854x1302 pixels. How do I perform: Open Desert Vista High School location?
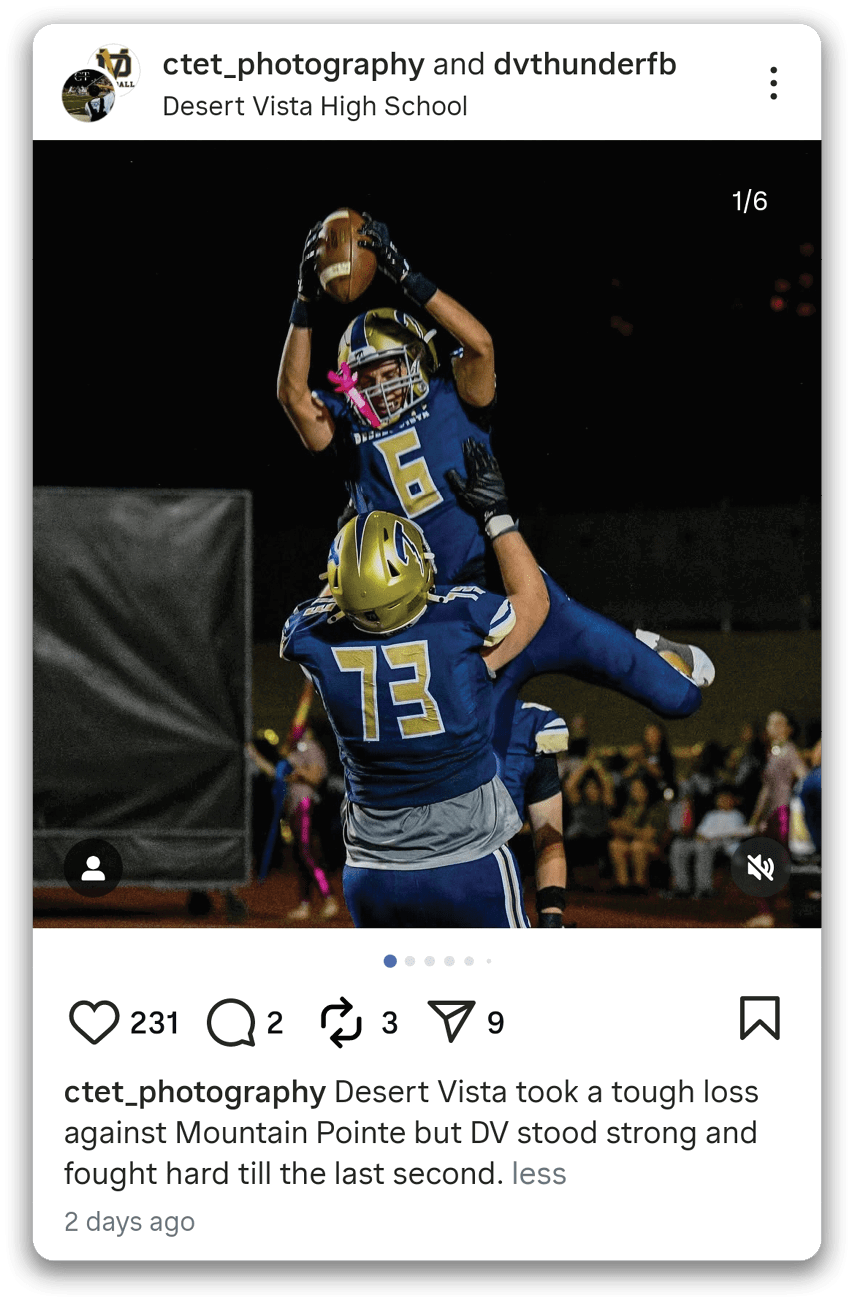tap(315, 106)
